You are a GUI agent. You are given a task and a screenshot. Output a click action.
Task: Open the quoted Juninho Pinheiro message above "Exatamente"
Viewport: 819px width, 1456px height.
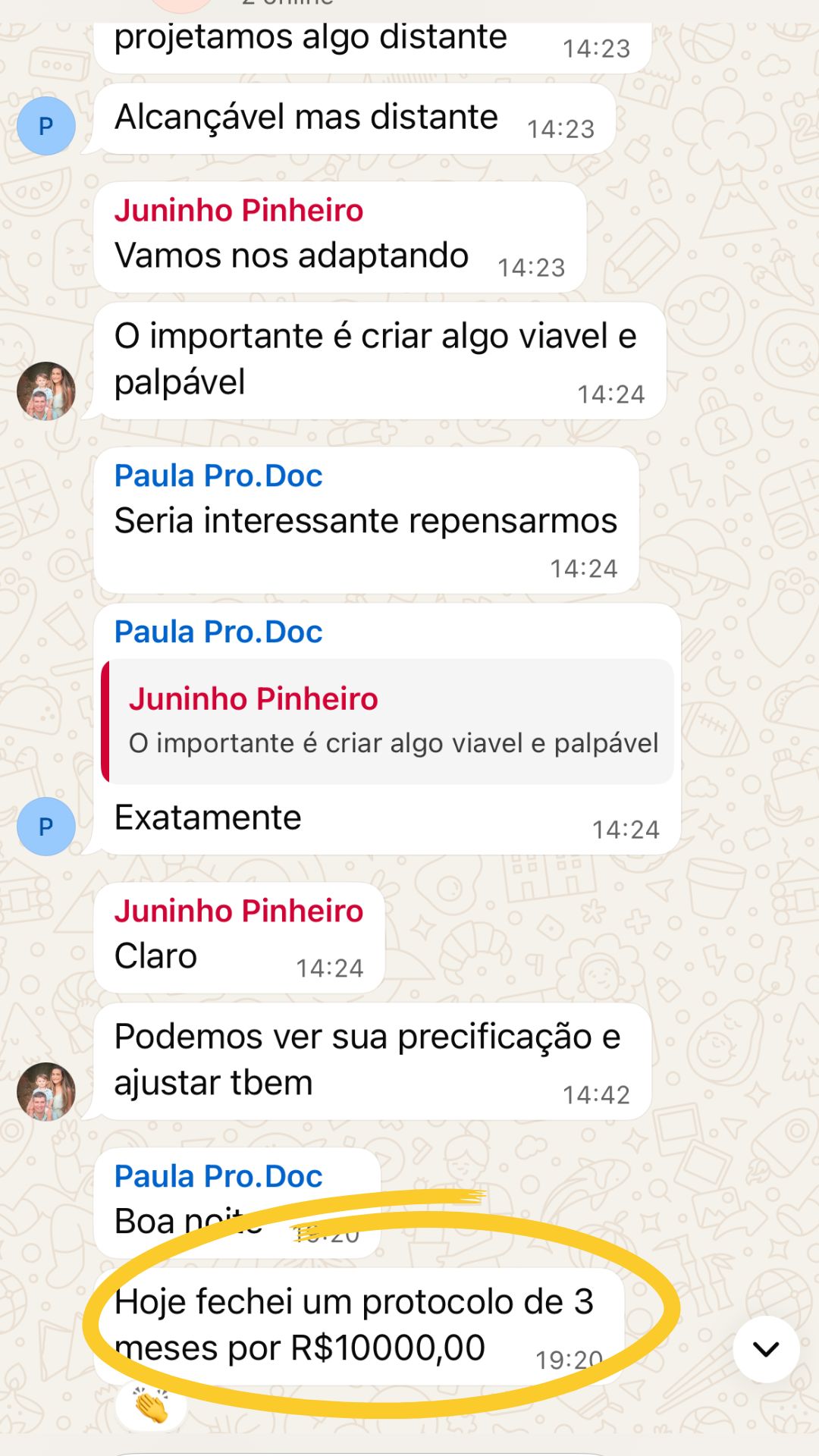[388, 721]
